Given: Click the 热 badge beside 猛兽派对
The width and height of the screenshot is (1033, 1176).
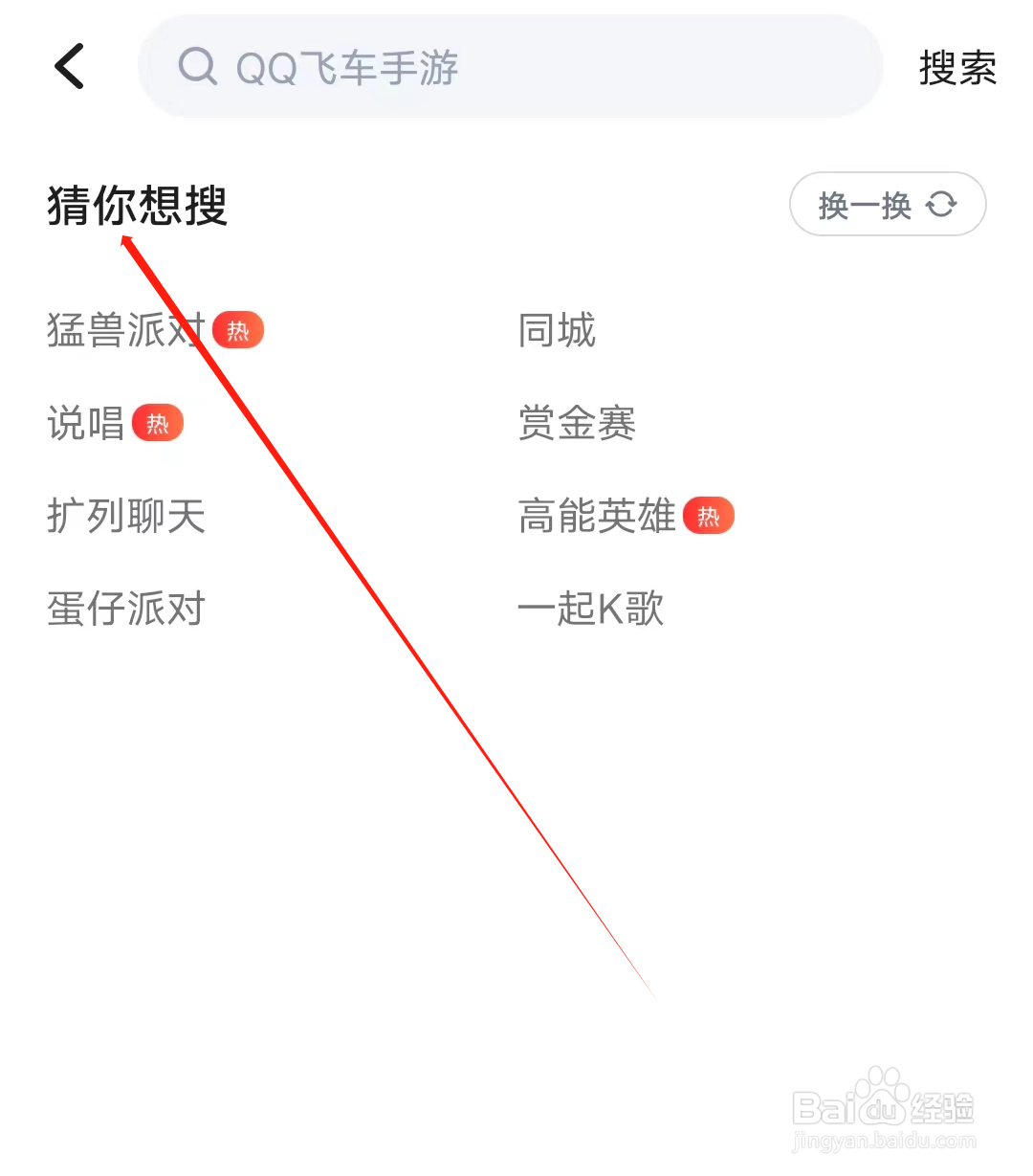Looking at the screenshot, I should 237,329.
